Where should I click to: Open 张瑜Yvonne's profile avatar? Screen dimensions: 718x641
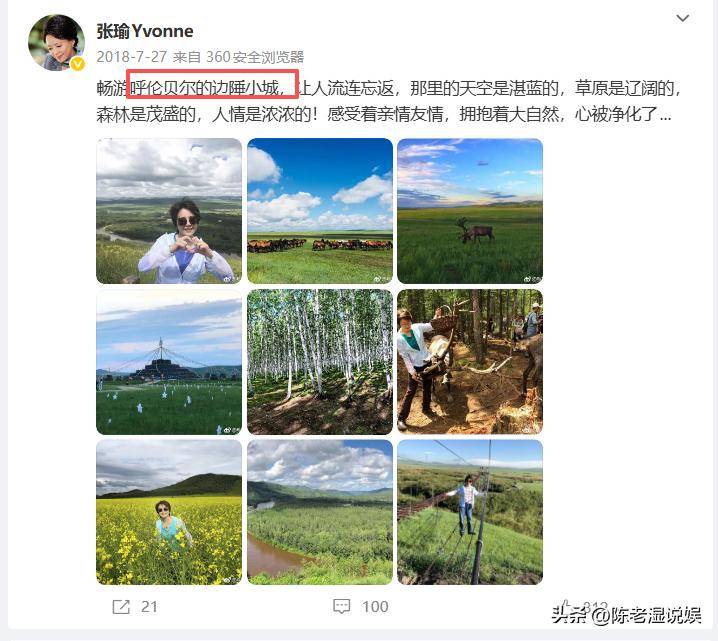56,42
